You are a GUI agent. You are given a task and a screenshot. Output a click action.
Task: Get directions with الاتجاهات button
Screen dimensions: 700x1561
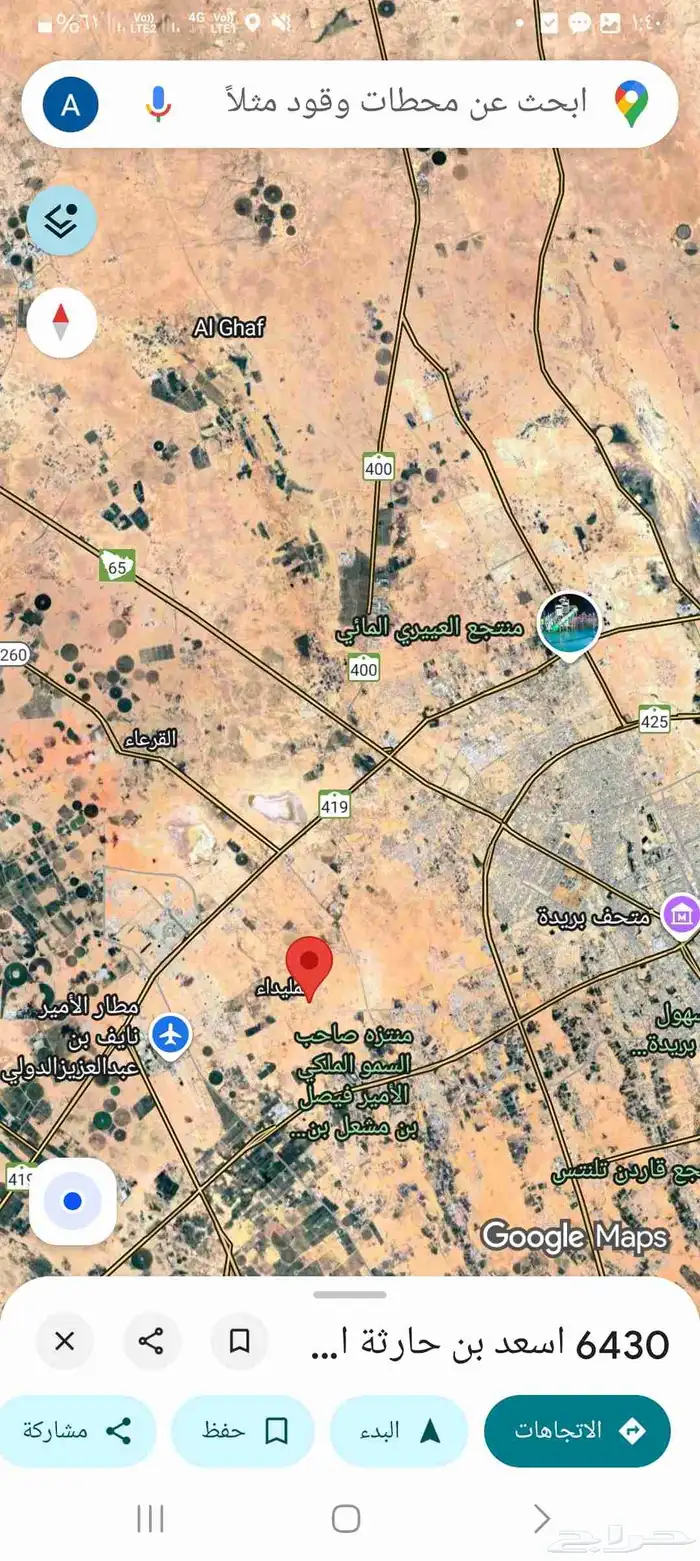click(577, 1431)
